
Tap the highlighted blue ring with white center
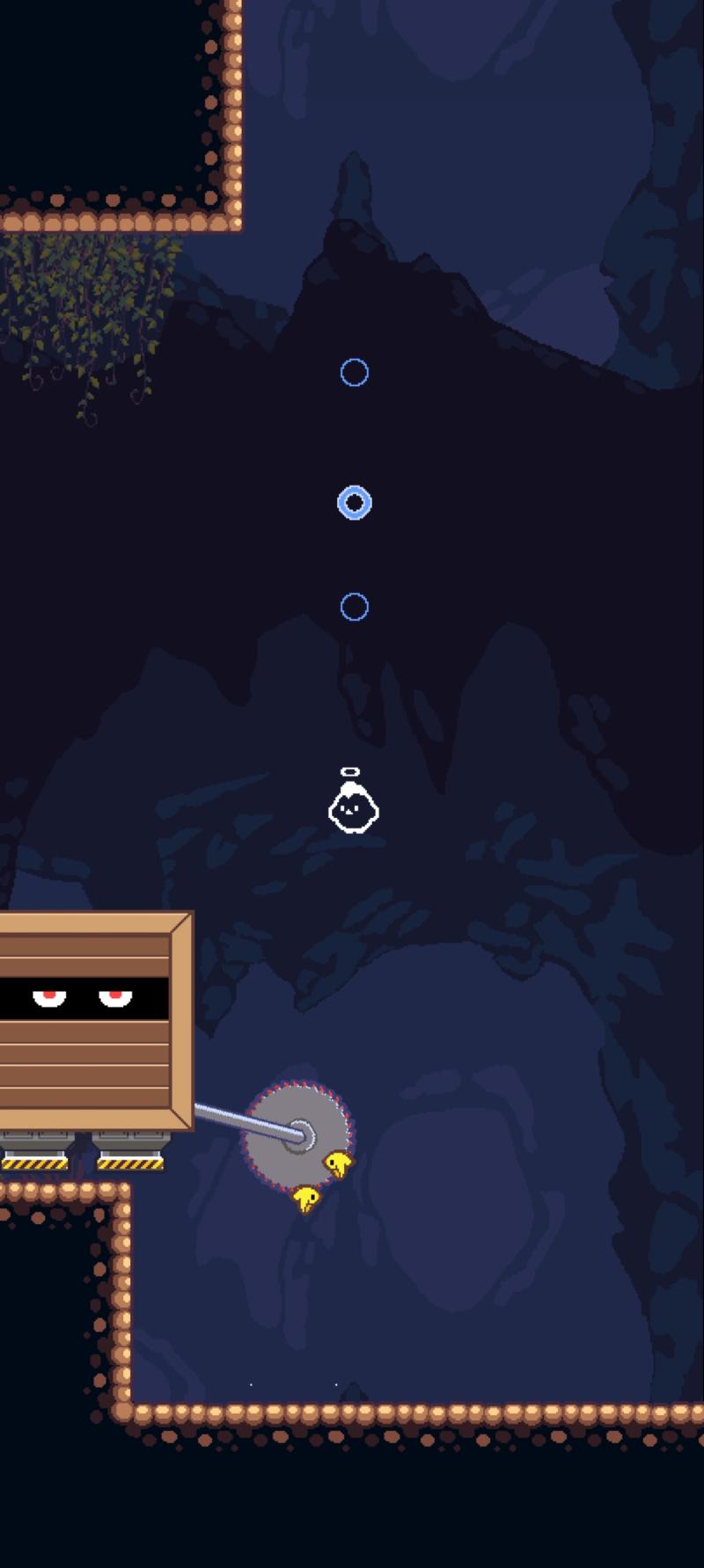pos(355,503)
